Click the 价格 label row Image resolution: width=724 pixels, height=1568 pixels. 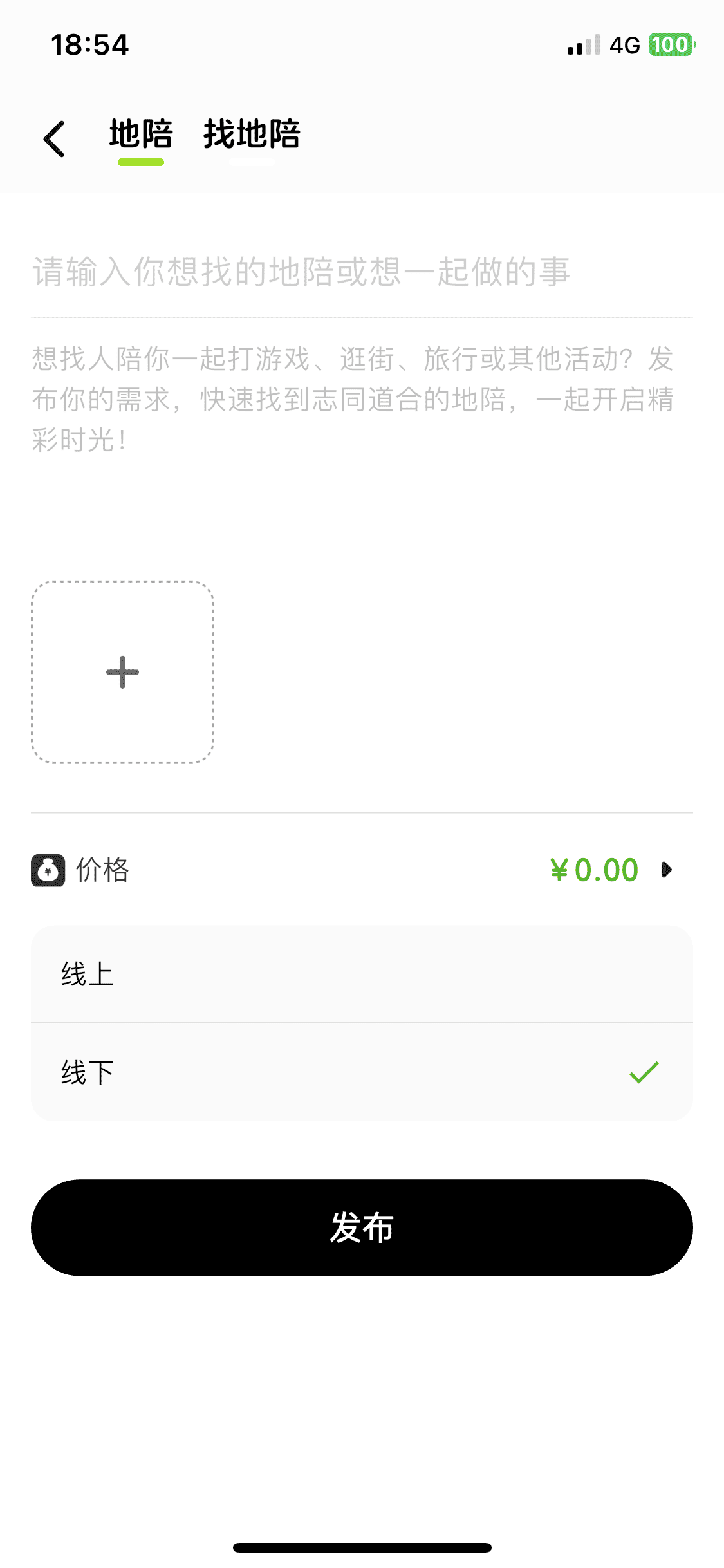coord(103,871)
